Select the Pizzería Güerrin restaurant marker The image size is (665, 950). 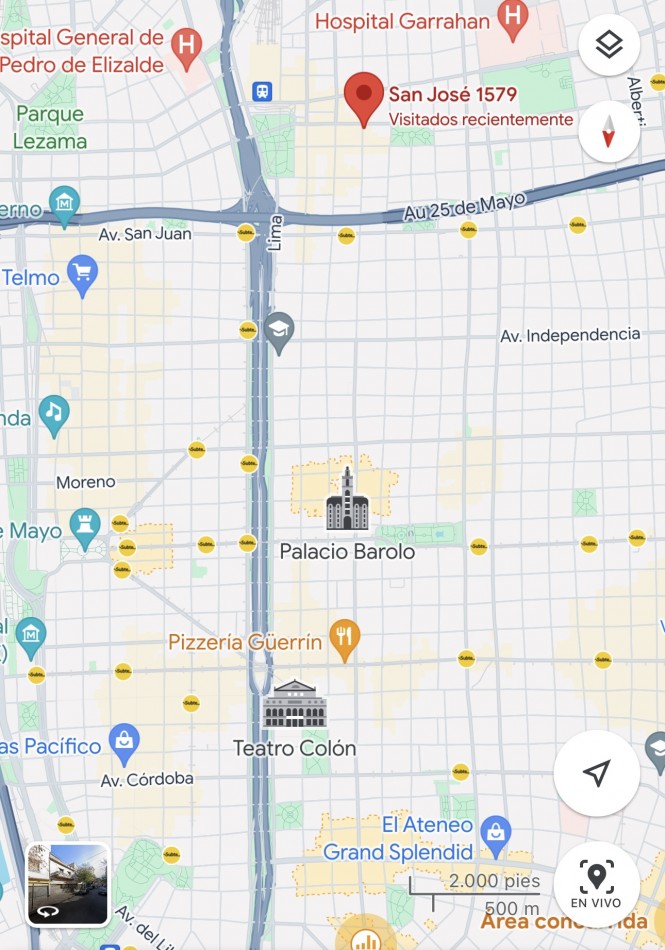345,641
